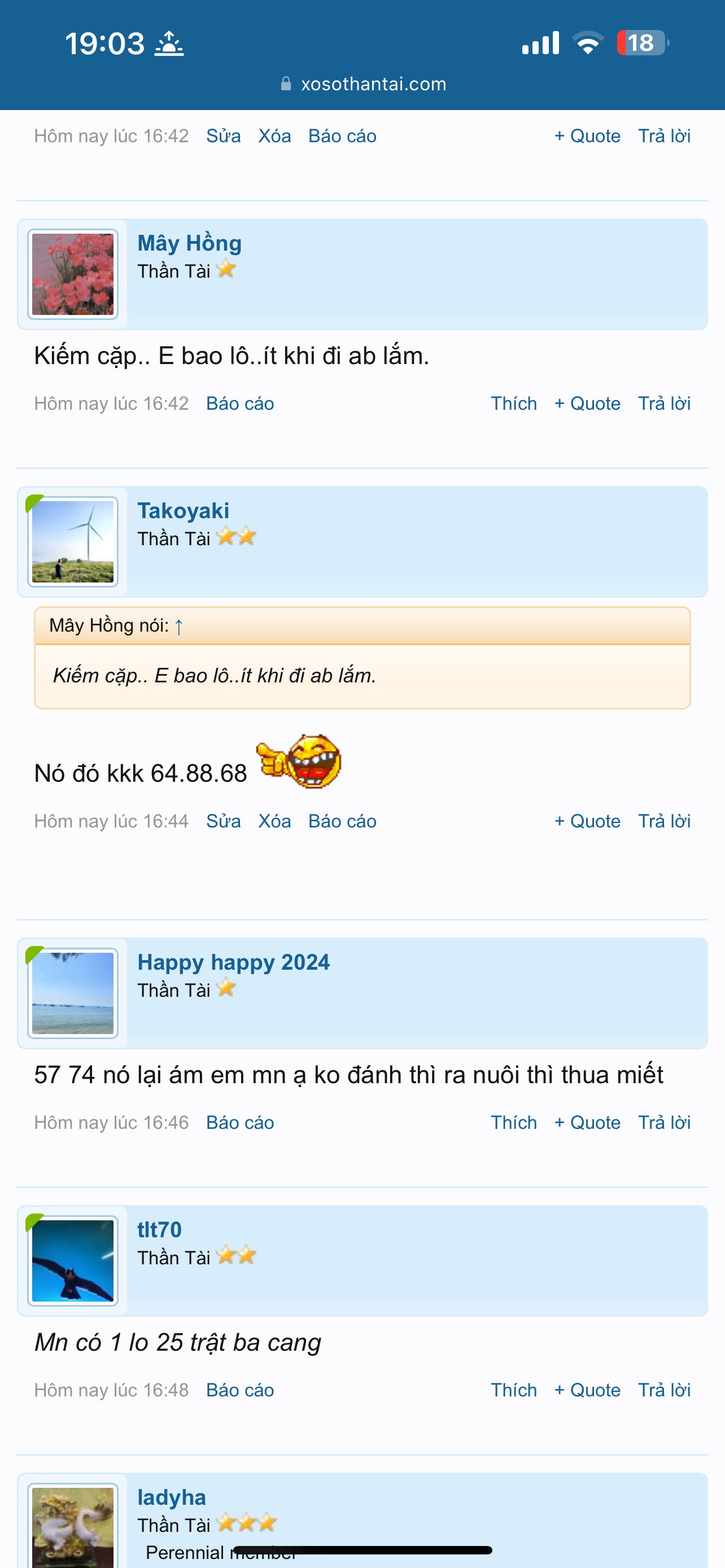Like Mây Hồng's post with Thích
Image resolution: width=725 pixels, height=1568 pixels.
point(513,404)
